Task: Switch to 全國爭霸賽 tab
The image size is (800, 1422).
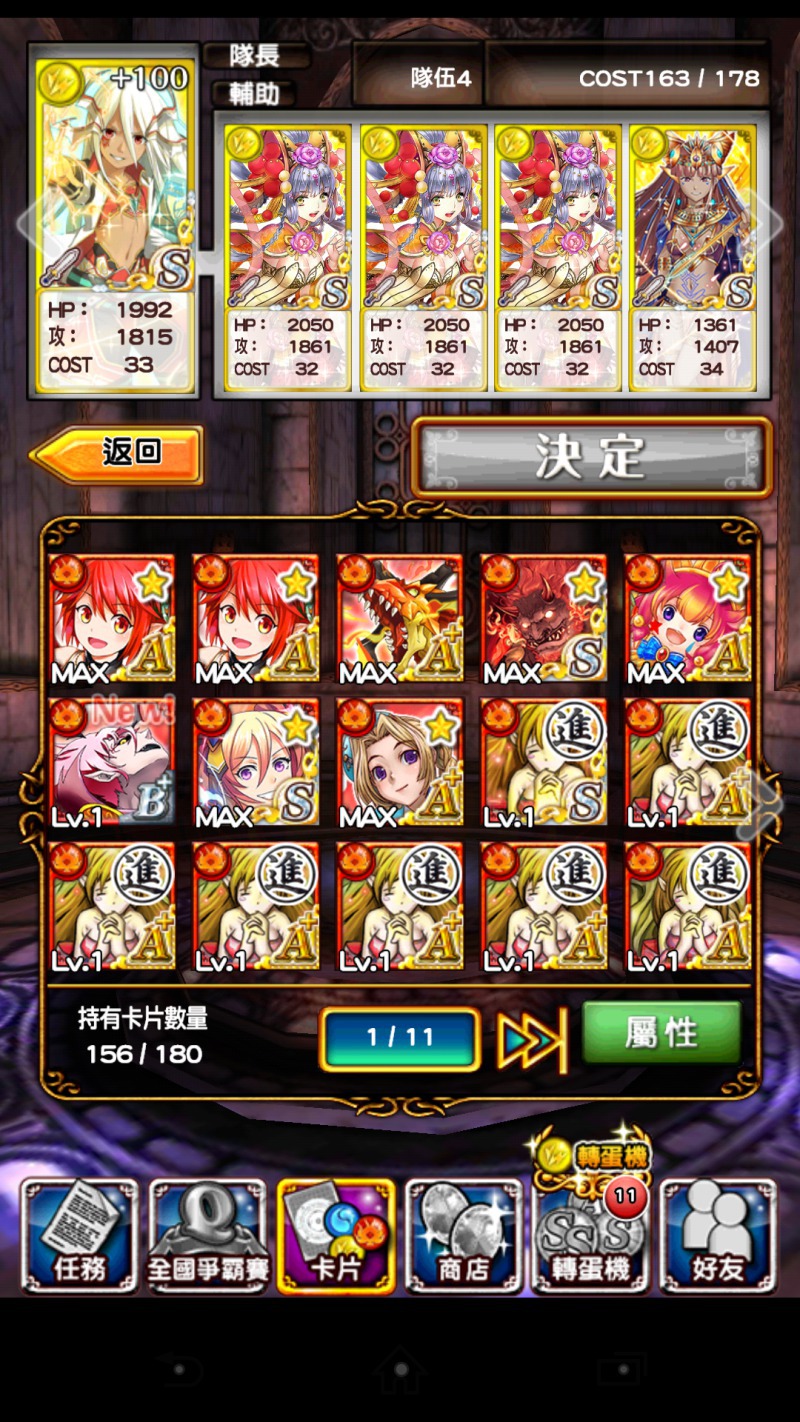Action: (208, 1236)
